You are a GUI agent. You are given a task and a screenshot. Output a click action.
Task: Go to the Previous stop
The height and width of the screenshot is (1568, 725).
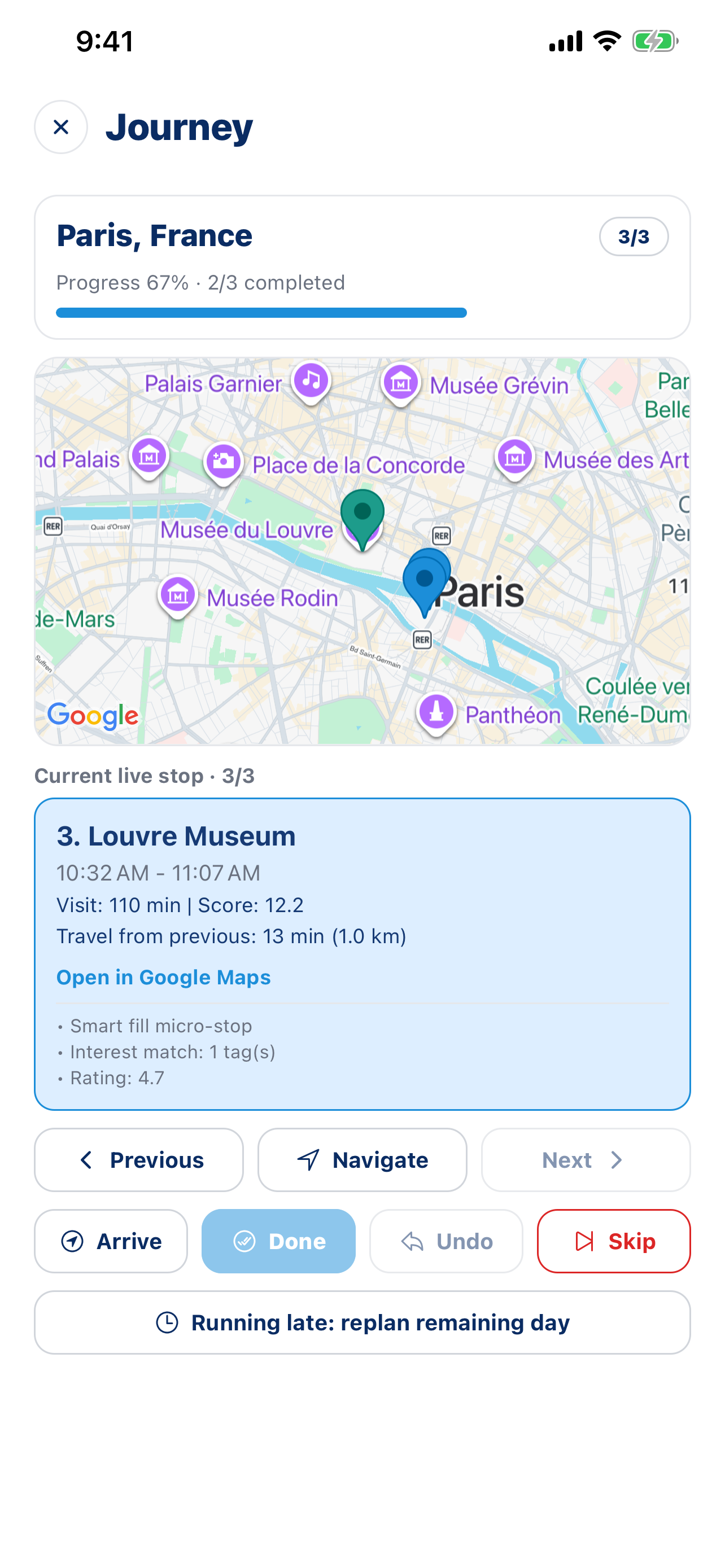click(139, 1159)
